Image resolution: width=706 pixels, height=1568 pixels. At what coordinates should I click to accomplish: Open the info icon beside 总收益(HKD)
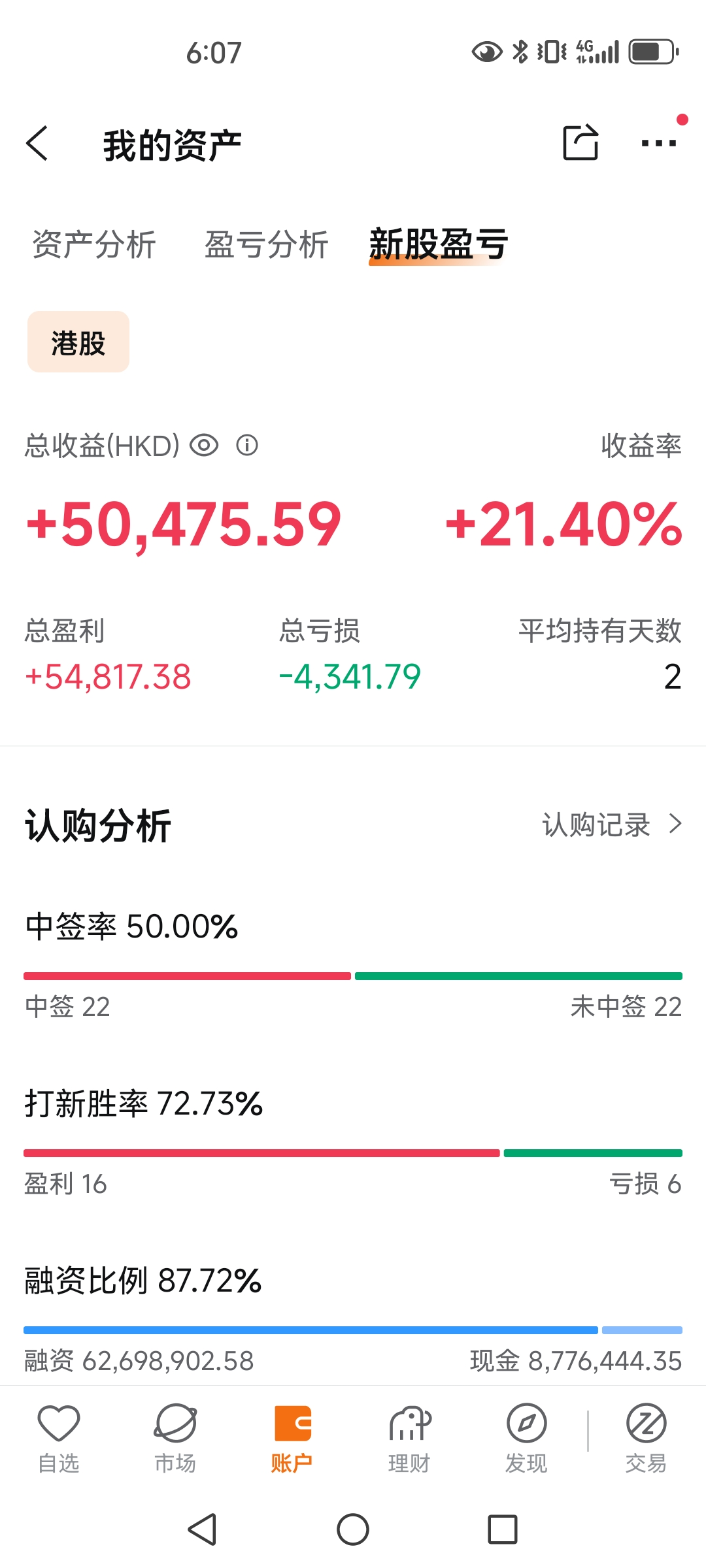pyautogui.click(x=247, y=446)
